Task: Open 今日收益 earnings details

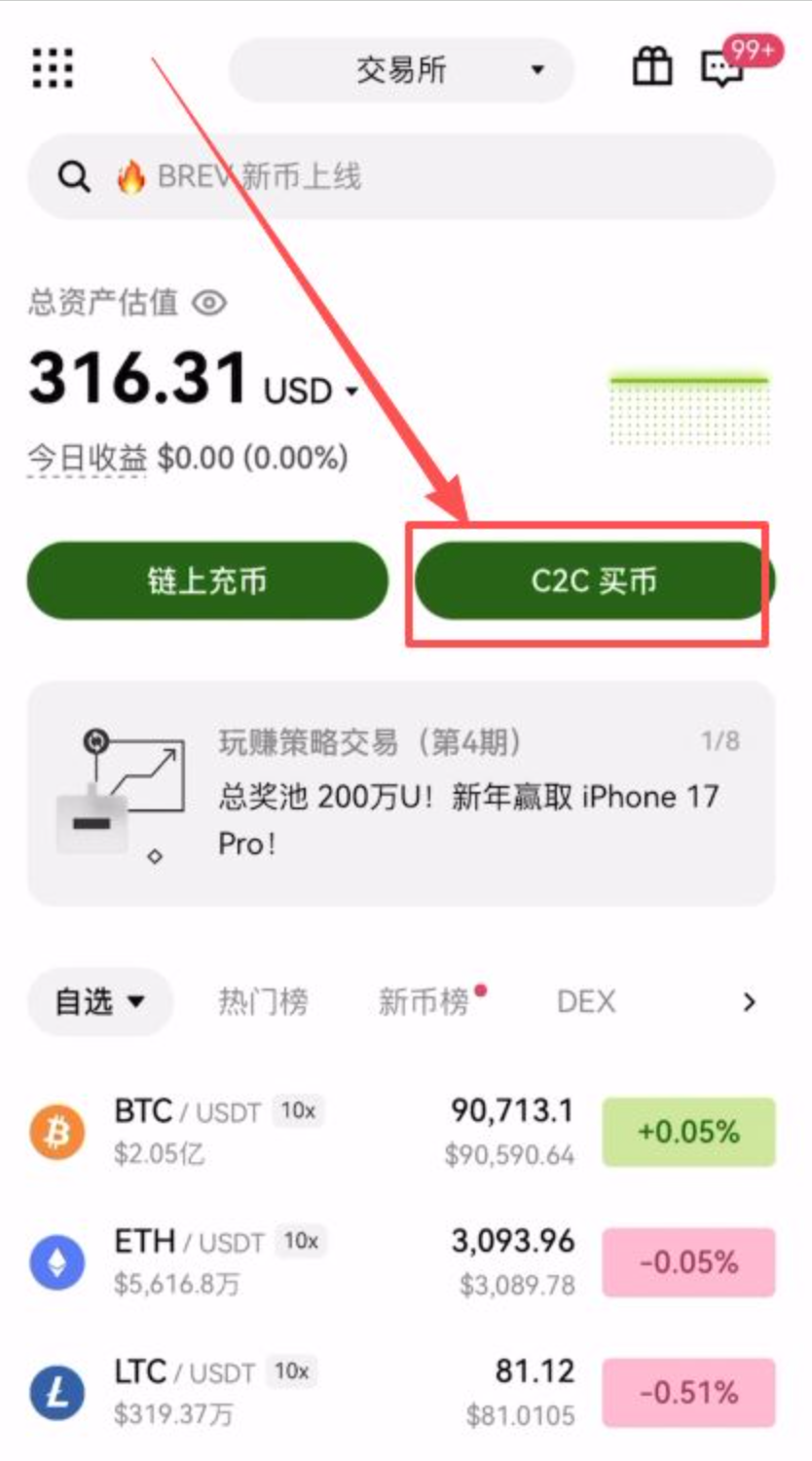Action: [88, 458]
